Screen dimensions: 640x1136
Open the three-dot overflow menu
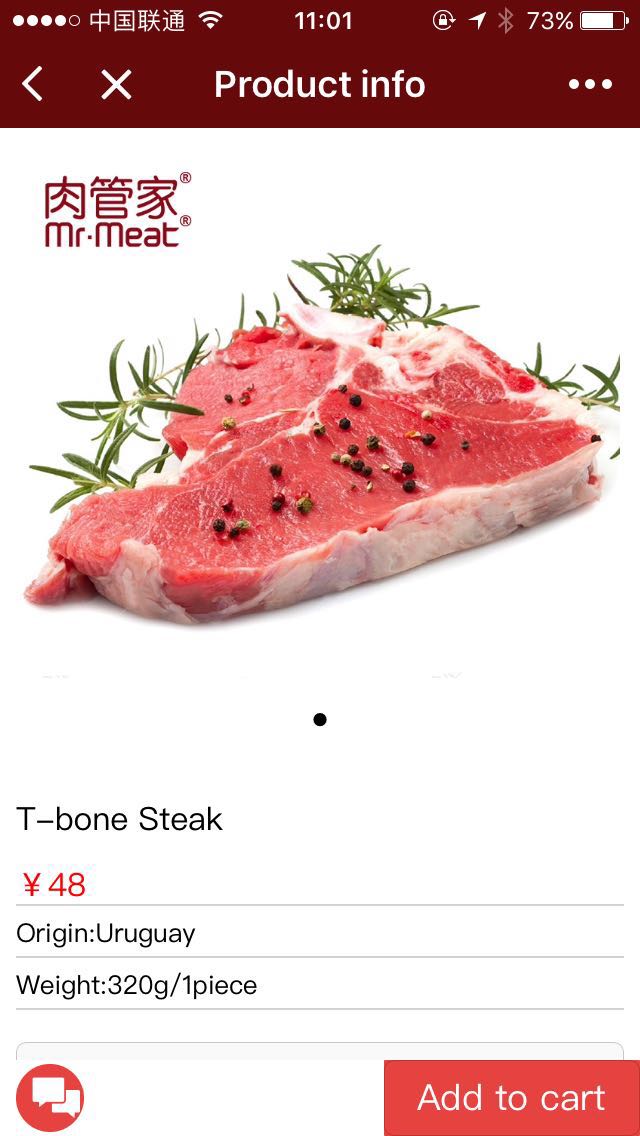point(590,85)
